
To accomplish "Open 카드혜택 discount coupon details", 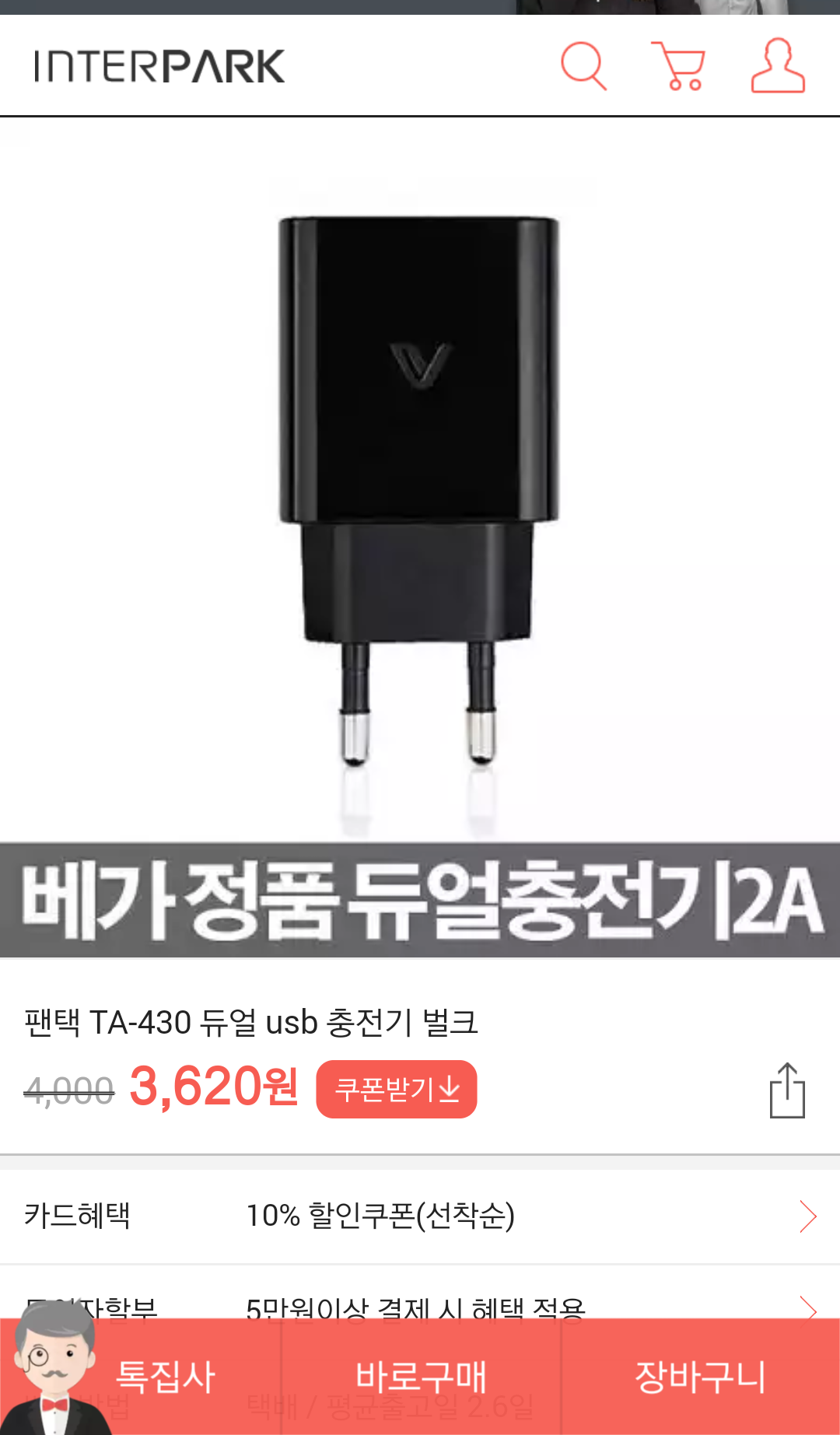I will click(x=420, y=1216).
